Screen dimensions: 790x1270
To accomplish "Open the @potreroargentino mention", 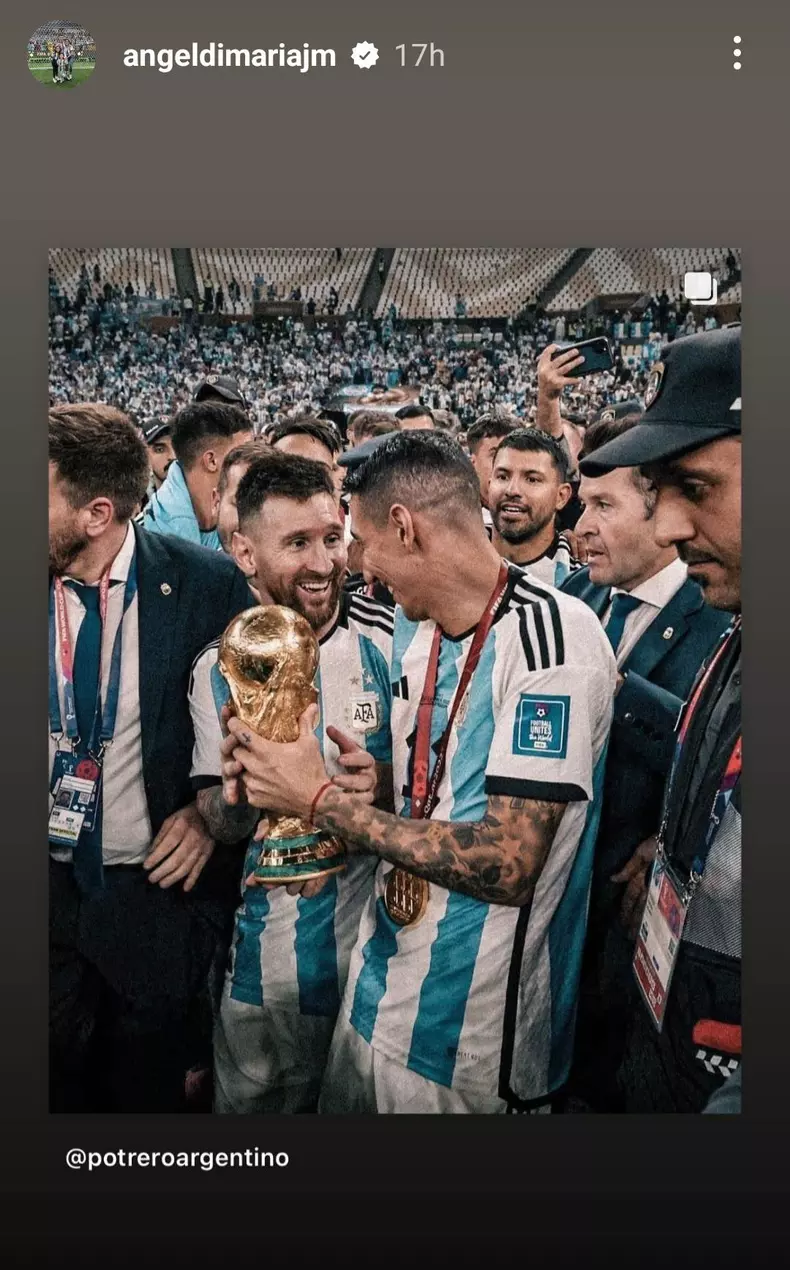I will tap(177, 1158).
